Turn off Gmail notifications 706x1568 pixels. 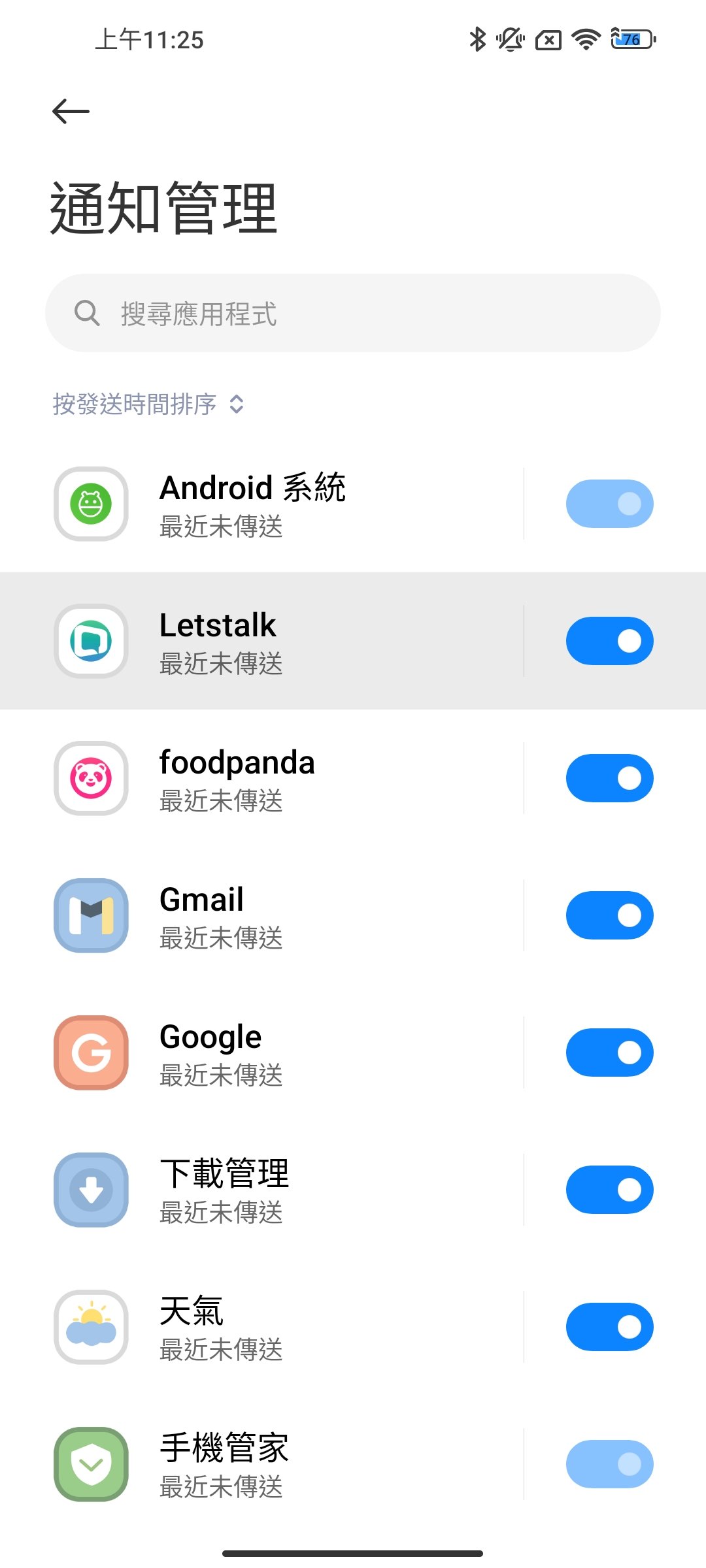609,915
